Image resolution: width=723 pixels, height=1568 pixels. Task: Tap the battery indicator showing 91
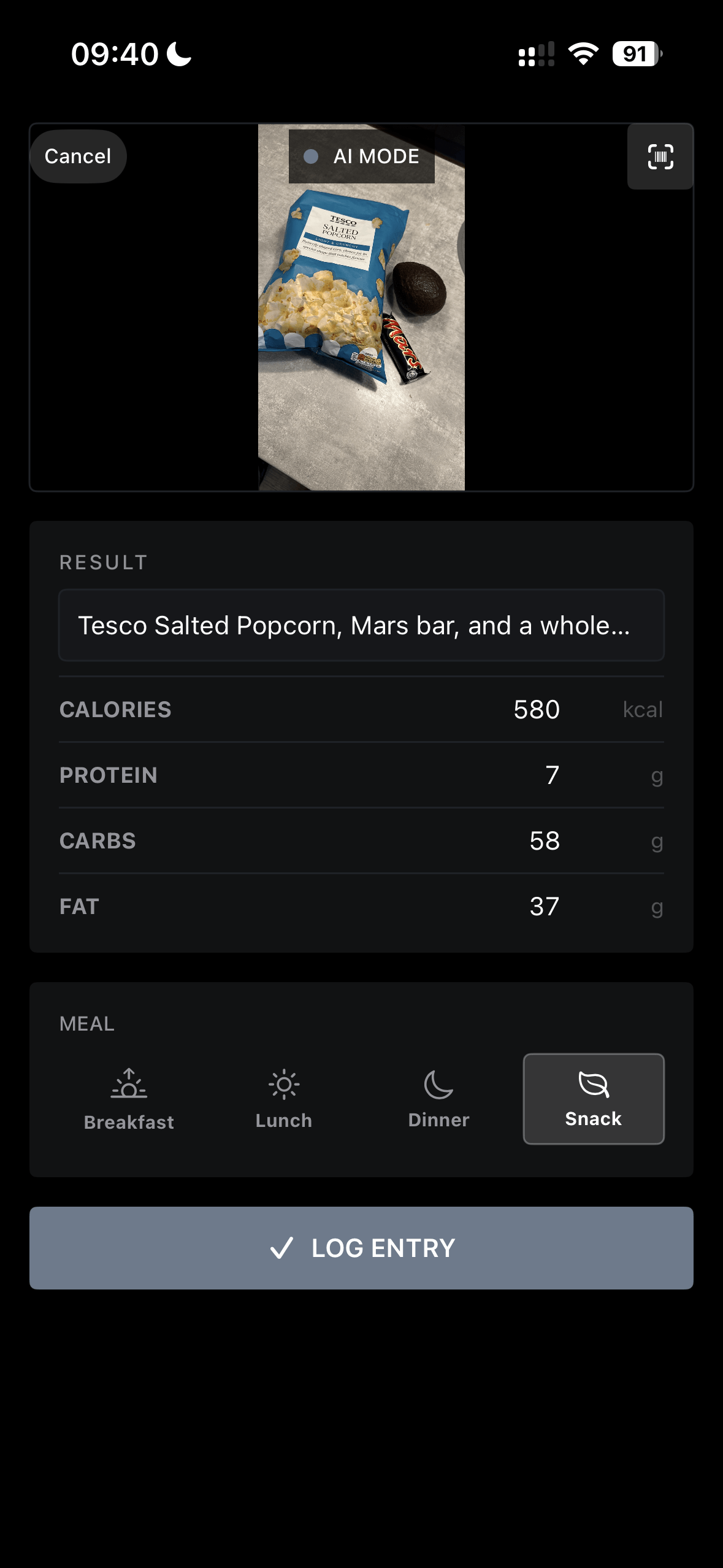tap(637, 55)
